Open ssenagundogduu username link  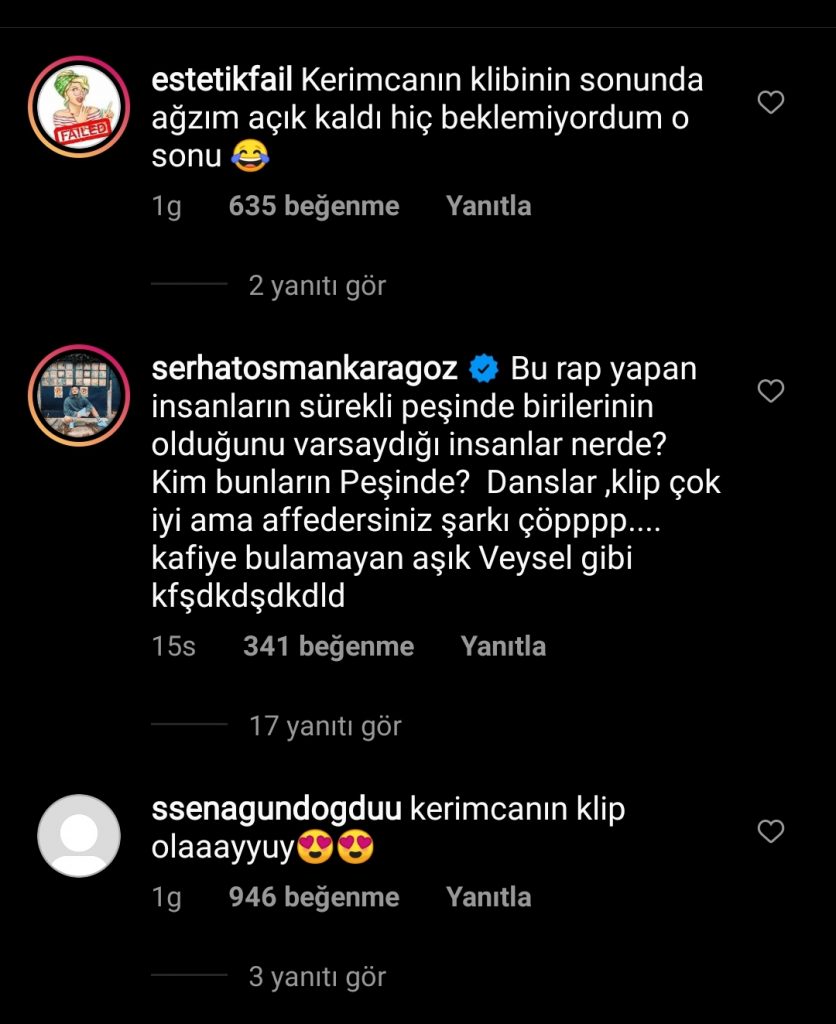pos(276,809)
